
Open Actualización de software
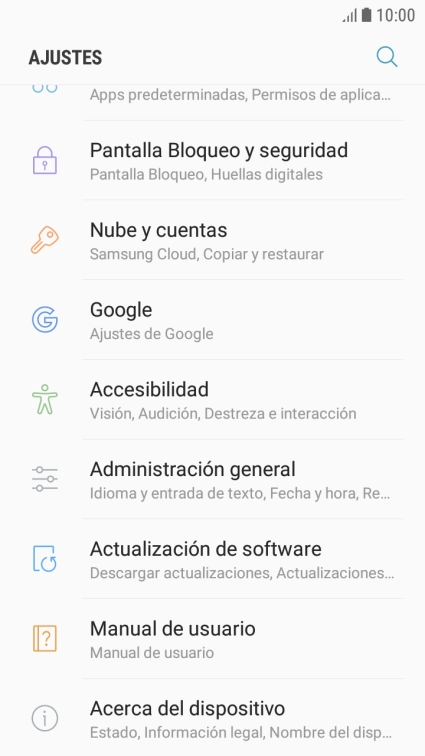coord(212,559)
